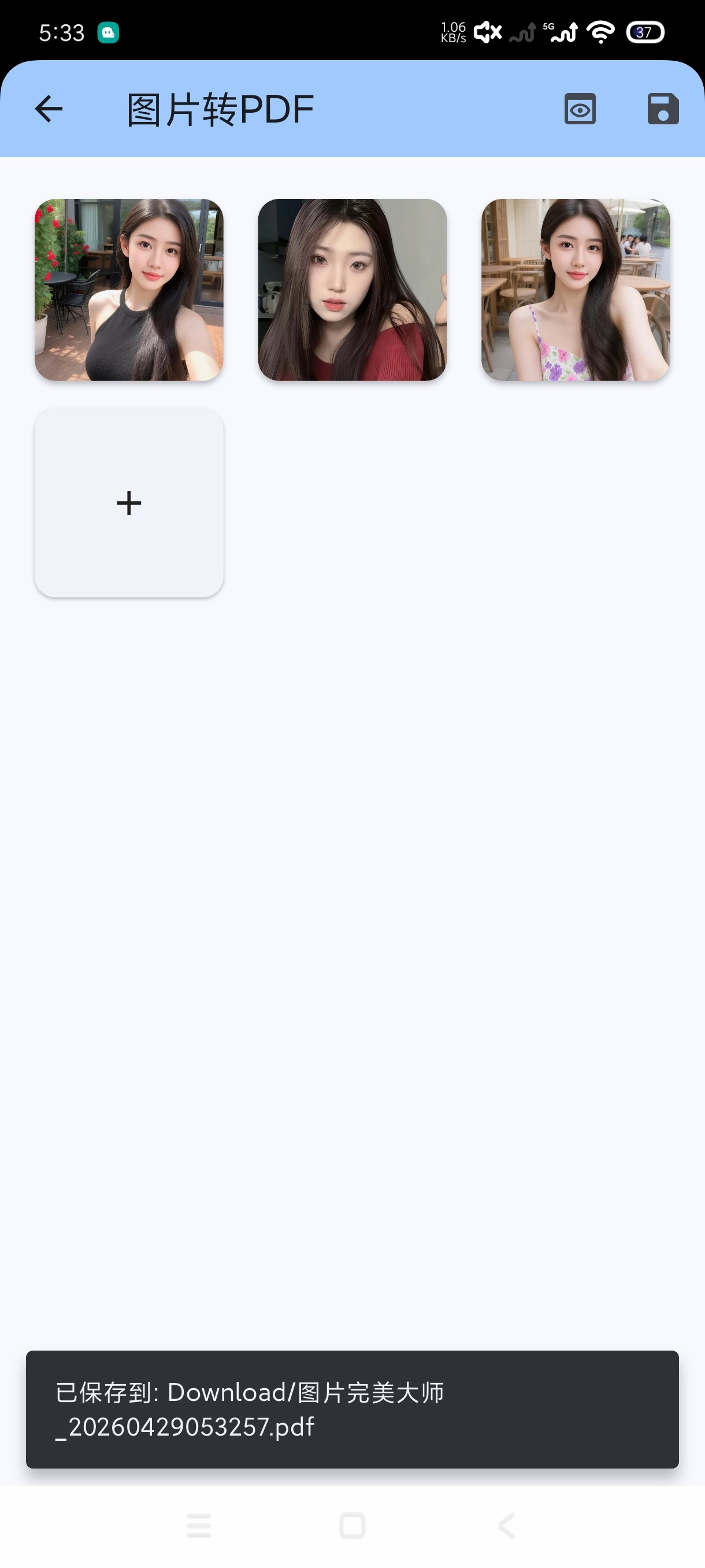
Task: Save the PDF with the disk icon
Action: click(663, 109)
